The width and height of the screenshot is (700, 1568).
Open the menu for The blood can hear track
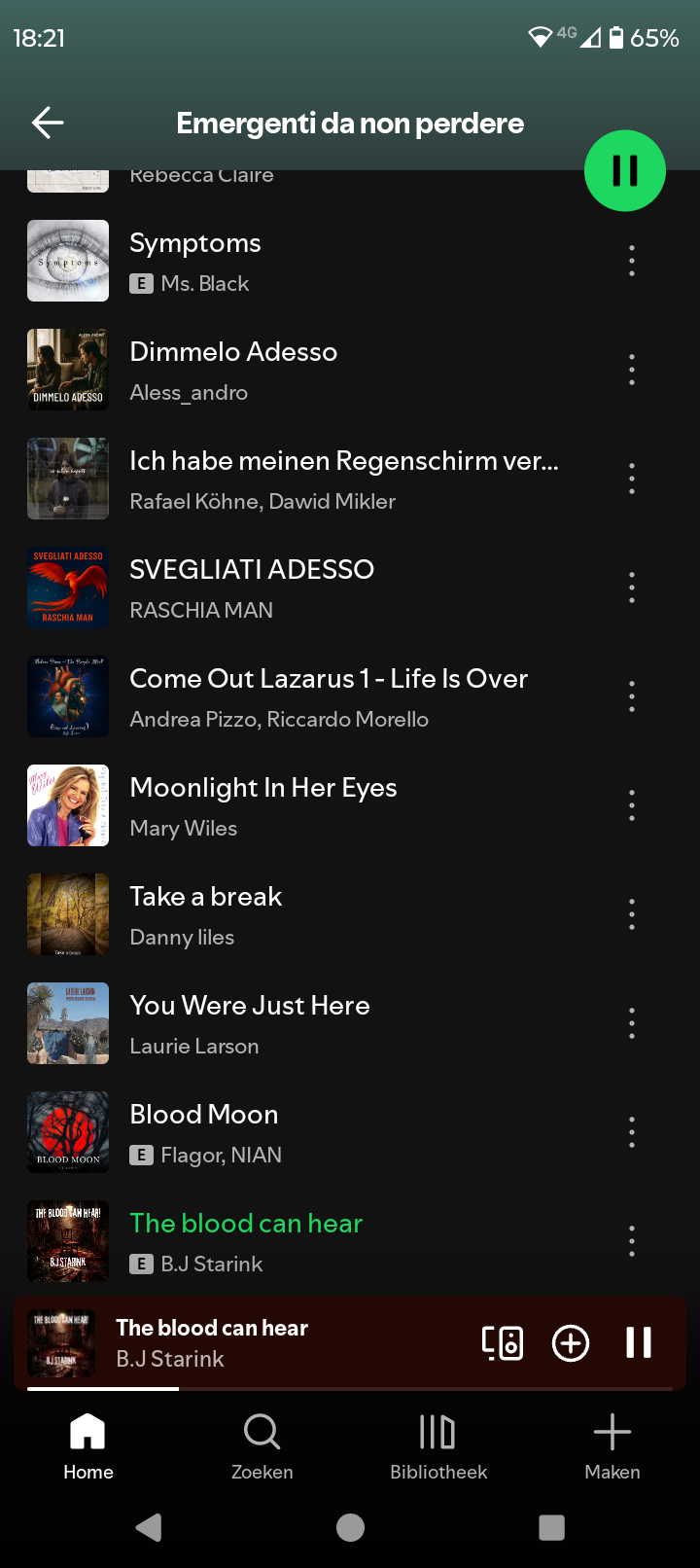[632, 1241]
